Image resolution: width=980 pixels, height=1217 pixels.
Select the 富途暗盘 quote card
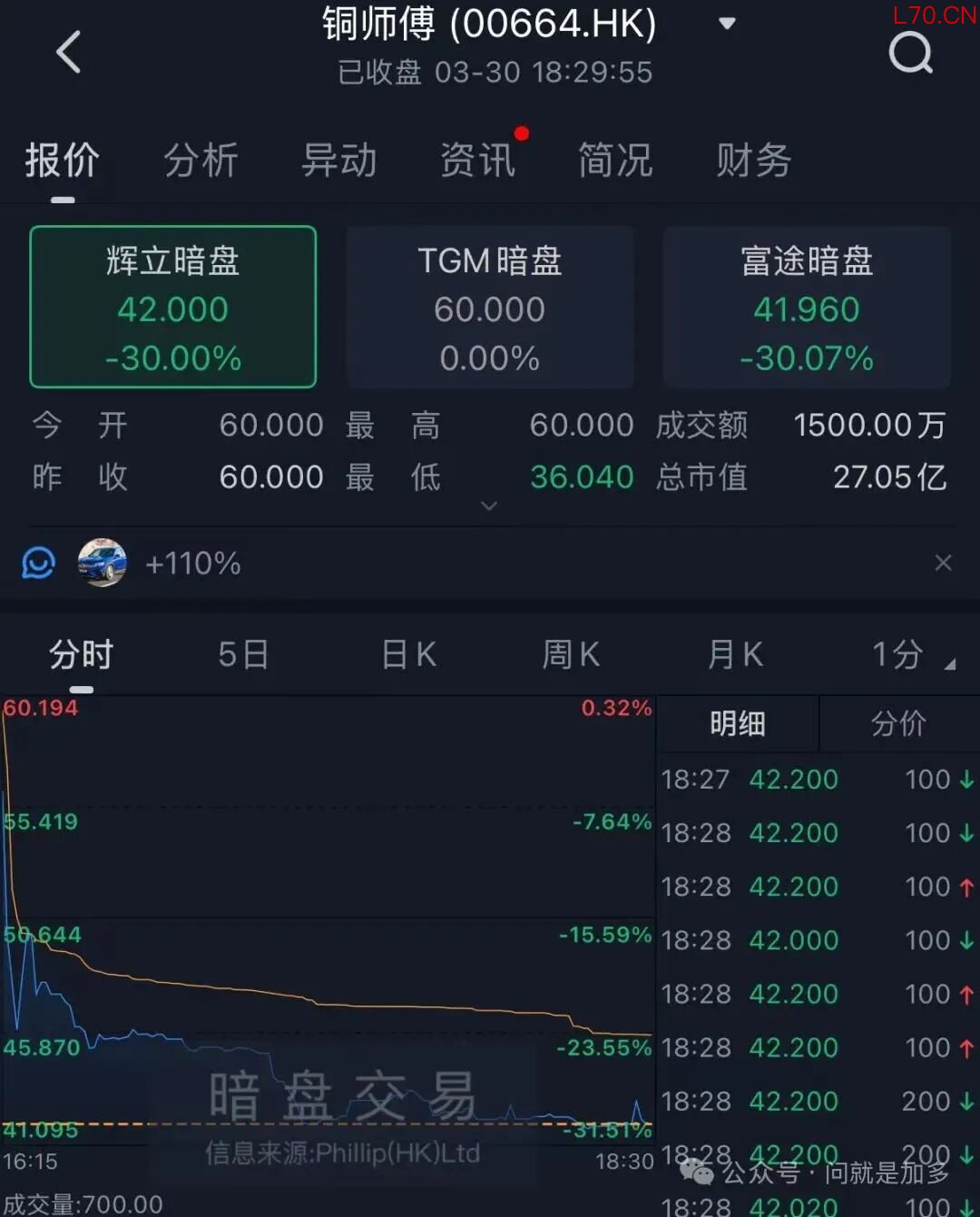point(807,308)
